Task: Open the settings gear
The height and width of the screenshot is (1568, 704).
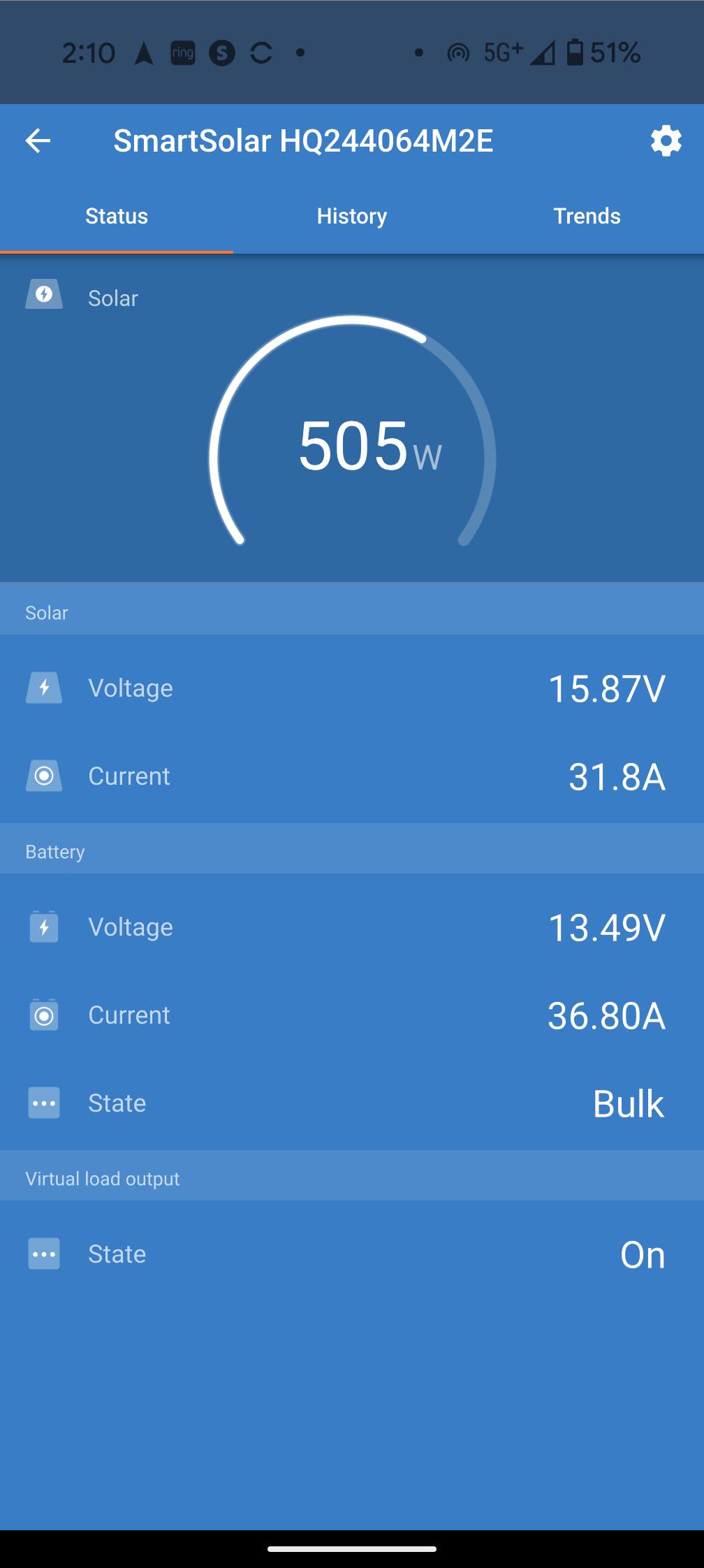Action: 666,141
